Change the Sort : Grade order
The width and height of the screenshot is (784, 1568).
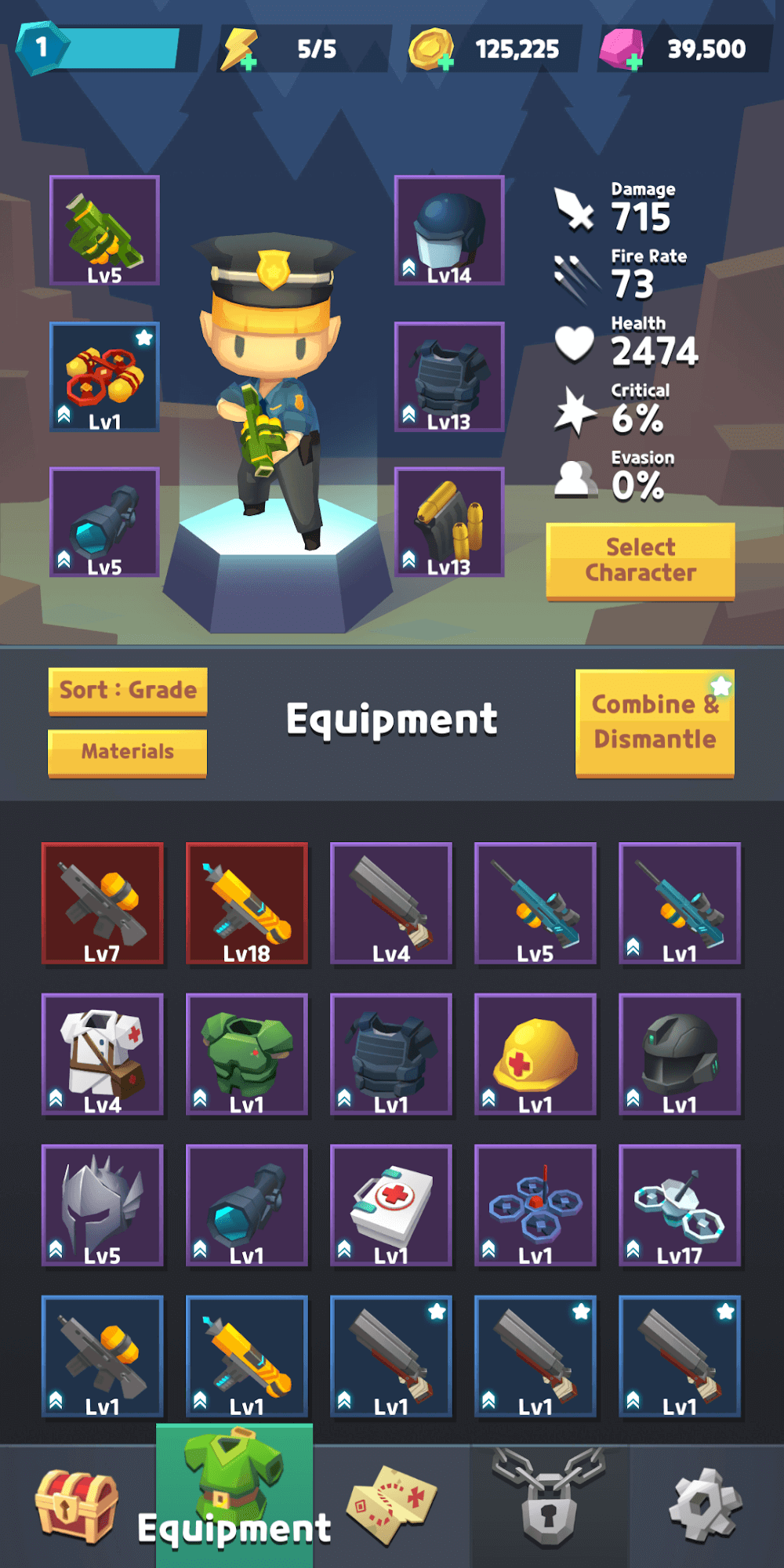[128, 691]
